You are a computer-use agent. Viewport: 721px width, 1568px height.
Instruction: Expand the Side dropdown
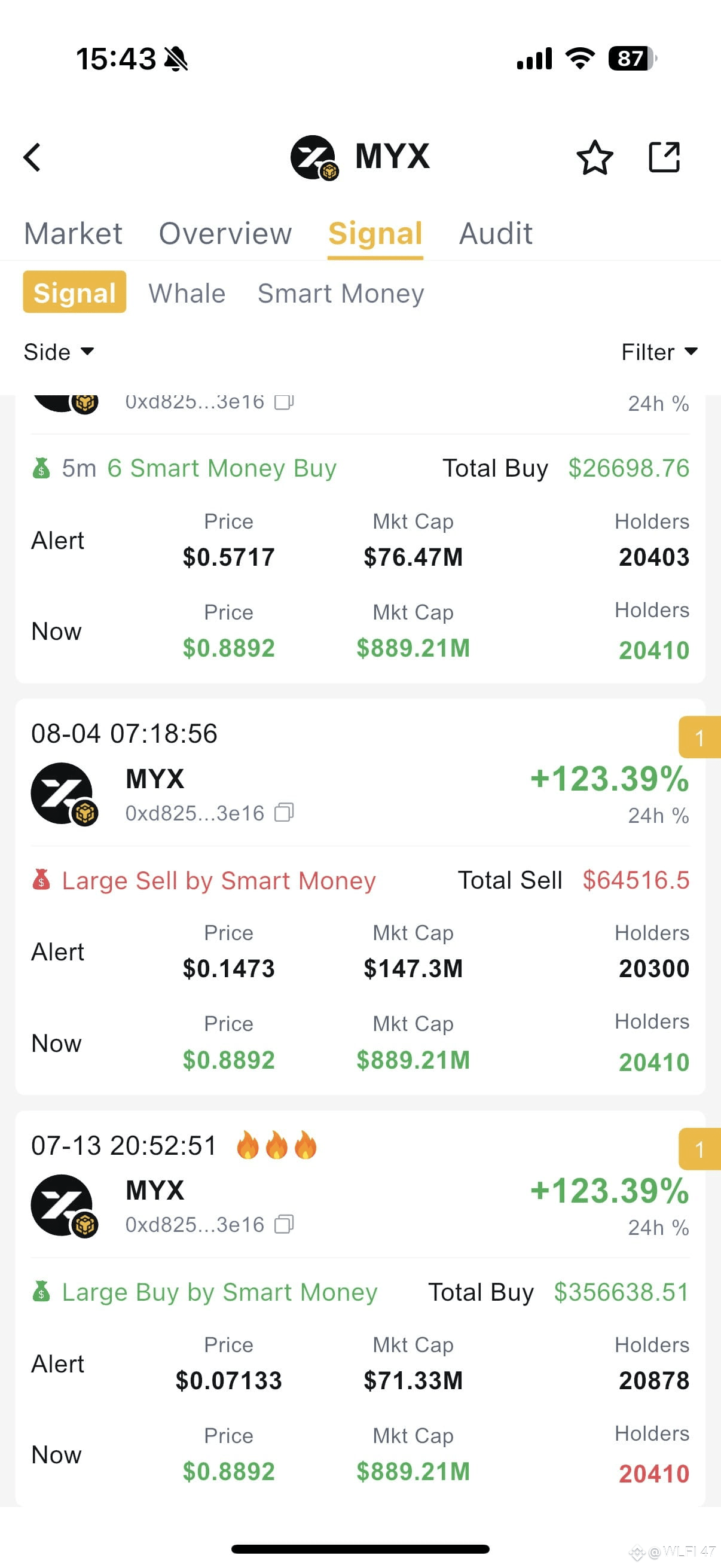point(59,352)
